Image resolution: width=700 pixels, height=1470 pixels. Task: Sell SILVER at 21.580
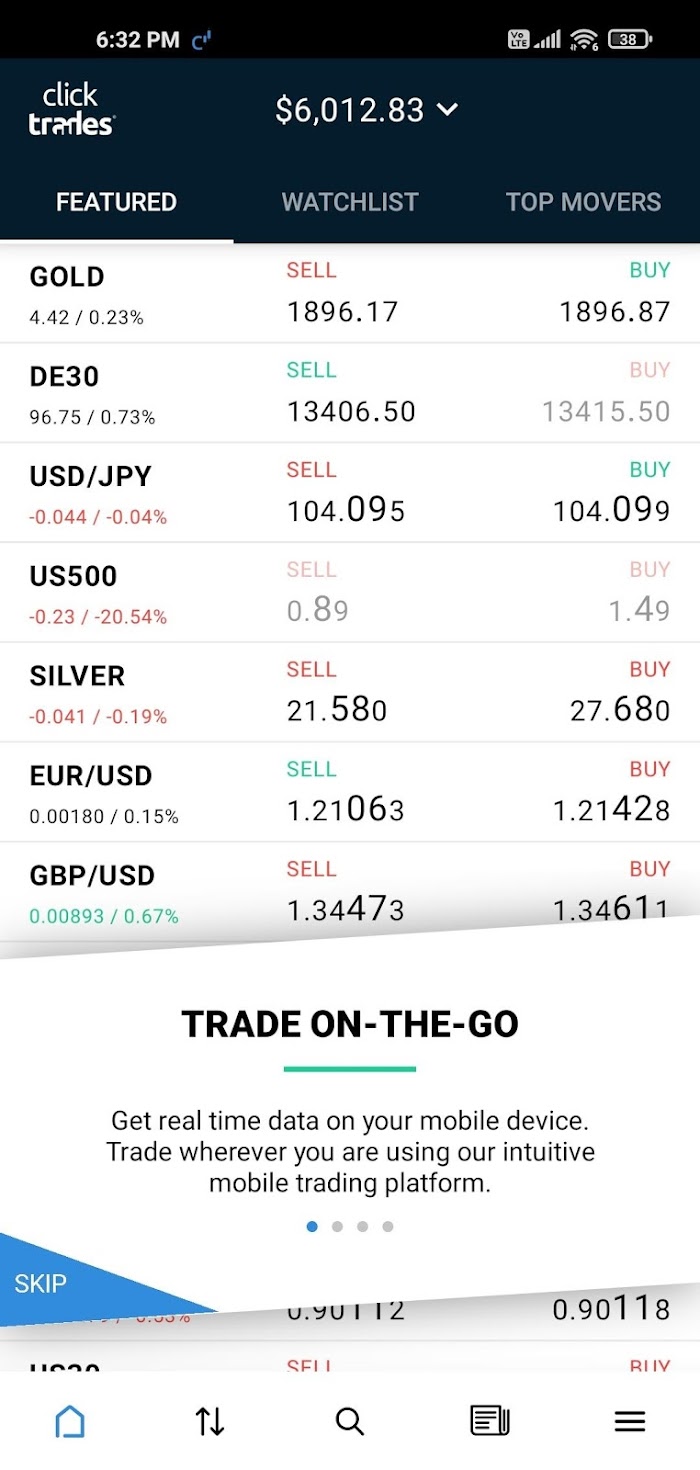click(337, 710)
